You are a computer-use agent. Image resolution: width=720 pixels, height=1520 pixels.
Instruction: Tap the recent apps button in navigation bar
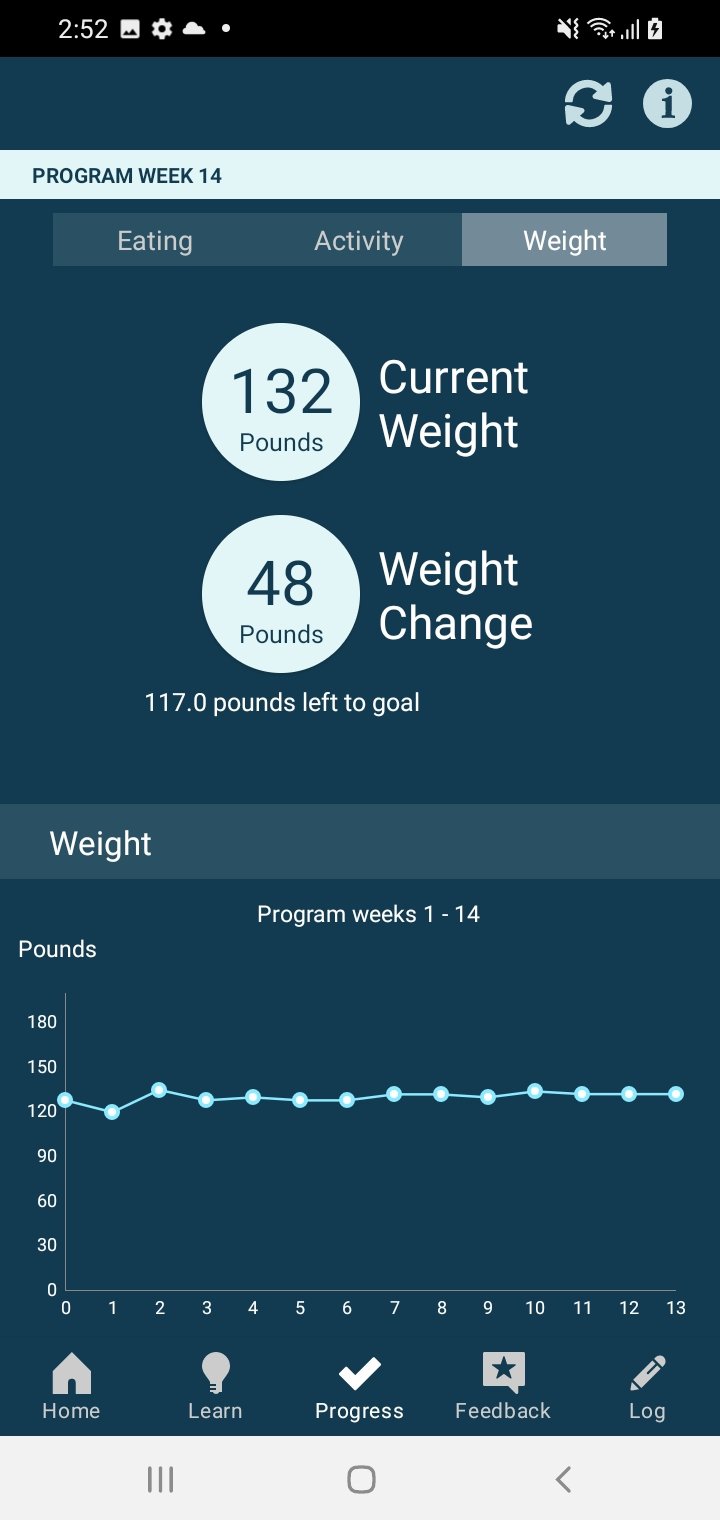click(x=160, y=1481)
